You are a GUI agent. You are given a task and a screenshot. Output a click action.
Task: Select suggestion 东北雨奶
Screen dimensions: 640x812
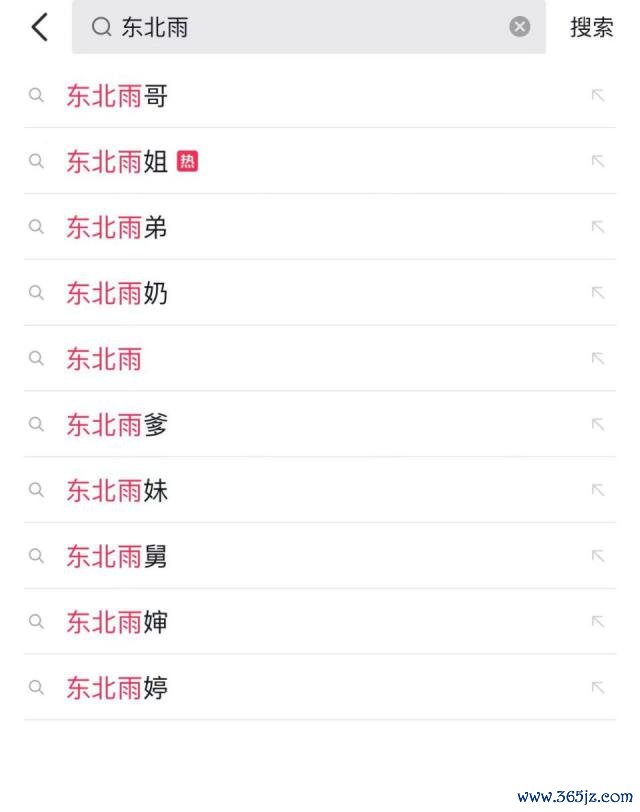(x=117, y=293)
